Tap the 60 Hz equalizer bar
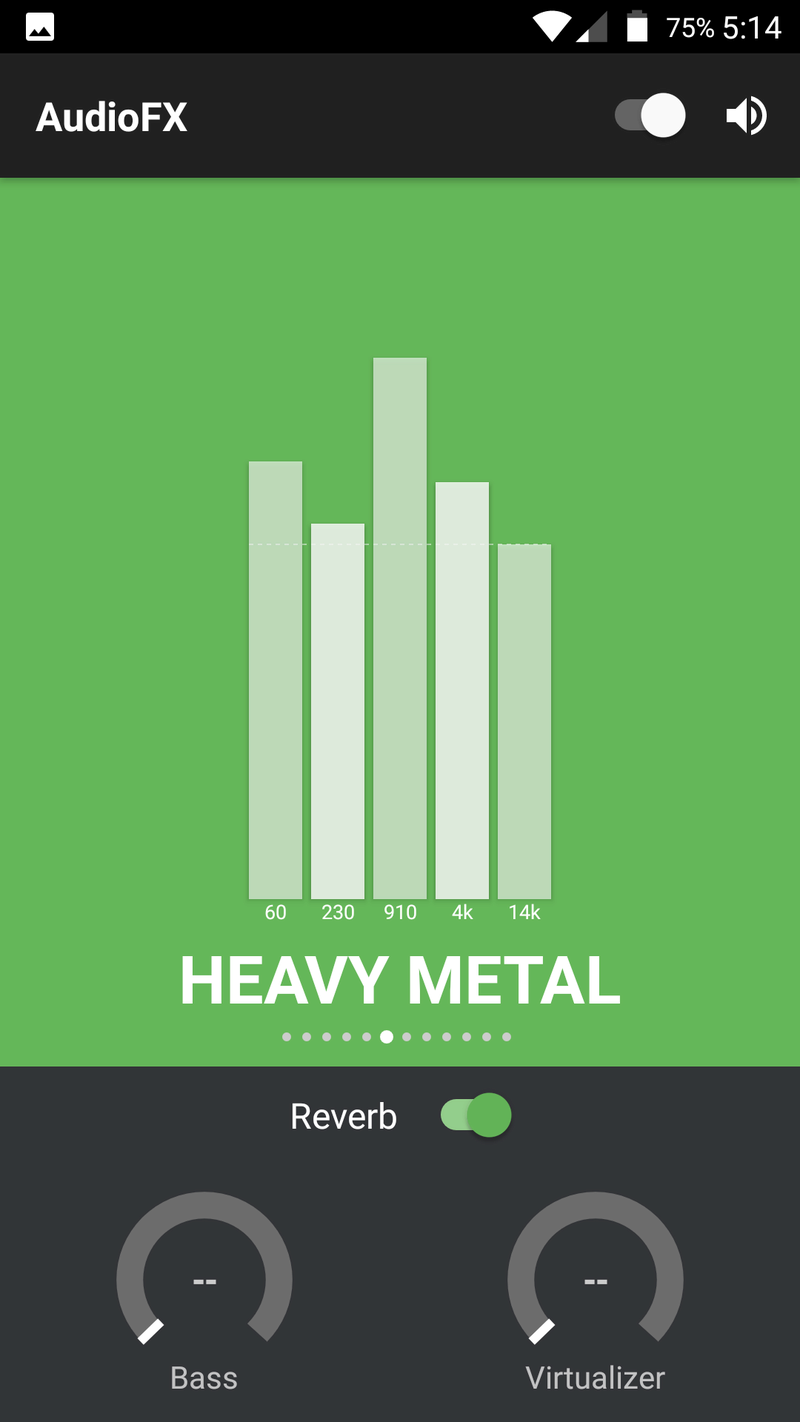The height and width of the screenshot is (1422, 800). 275,680
